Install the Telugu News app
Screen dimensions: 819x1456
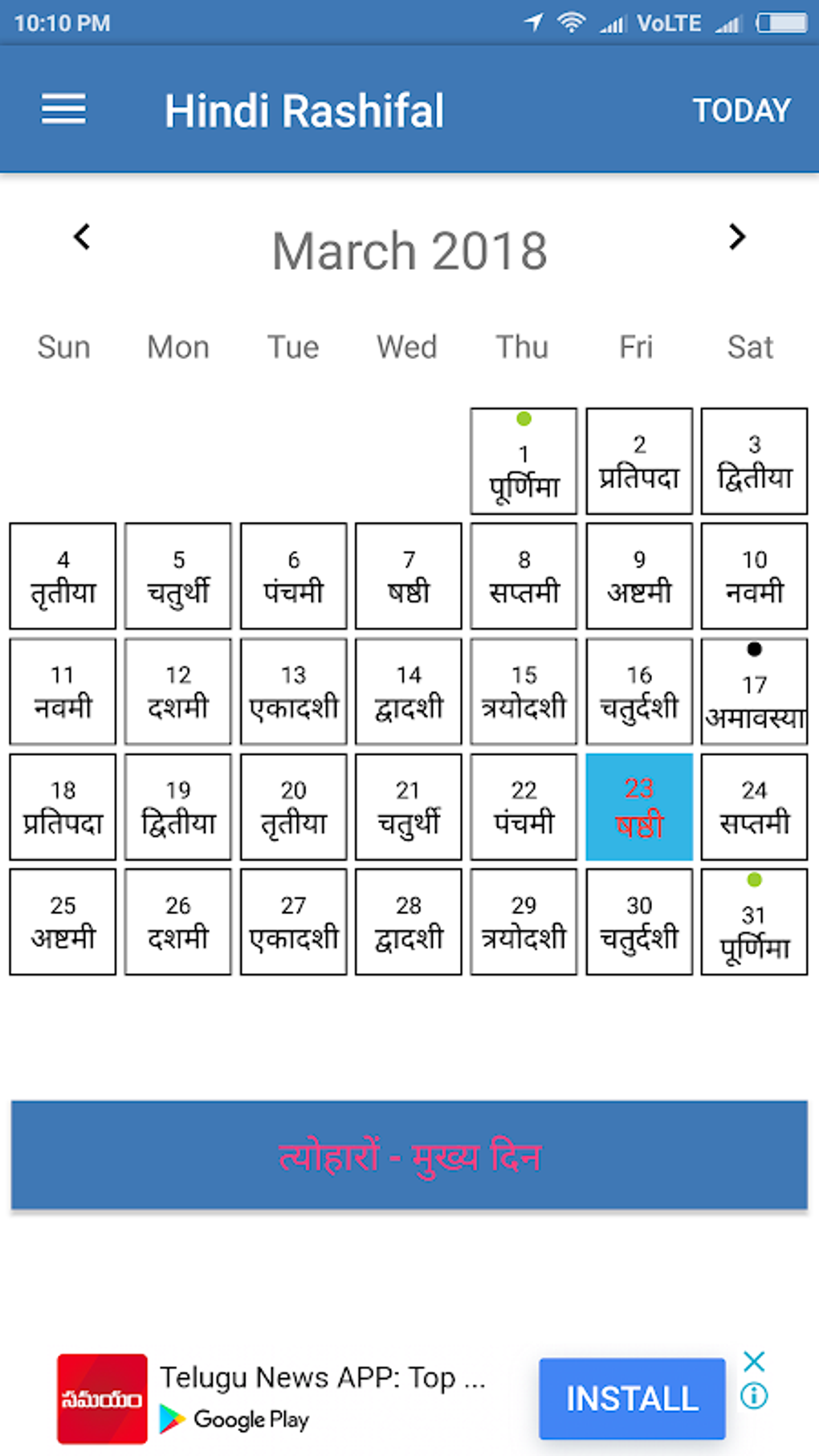pos(631,1398)
